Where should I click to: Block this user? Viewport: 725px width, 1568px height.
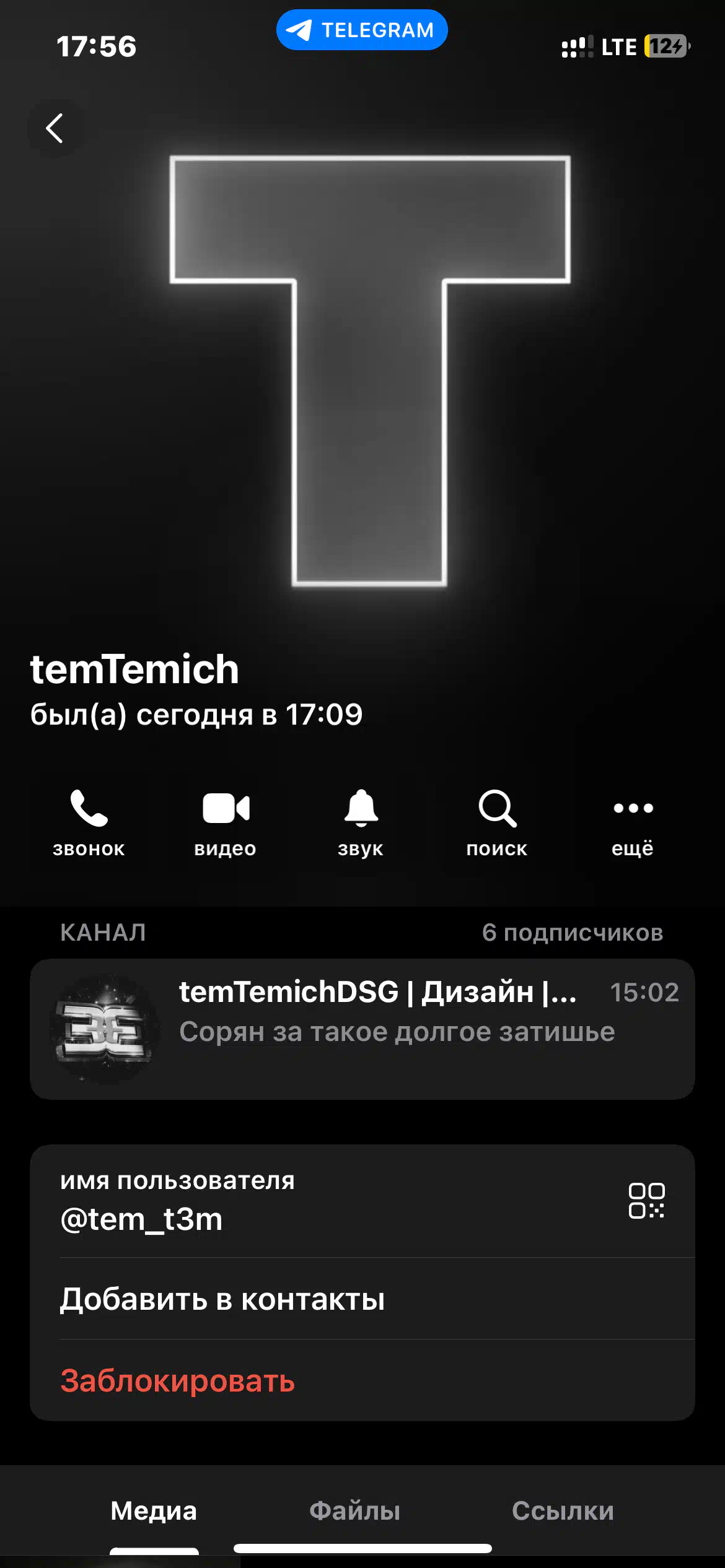(x=362, y=1380)
